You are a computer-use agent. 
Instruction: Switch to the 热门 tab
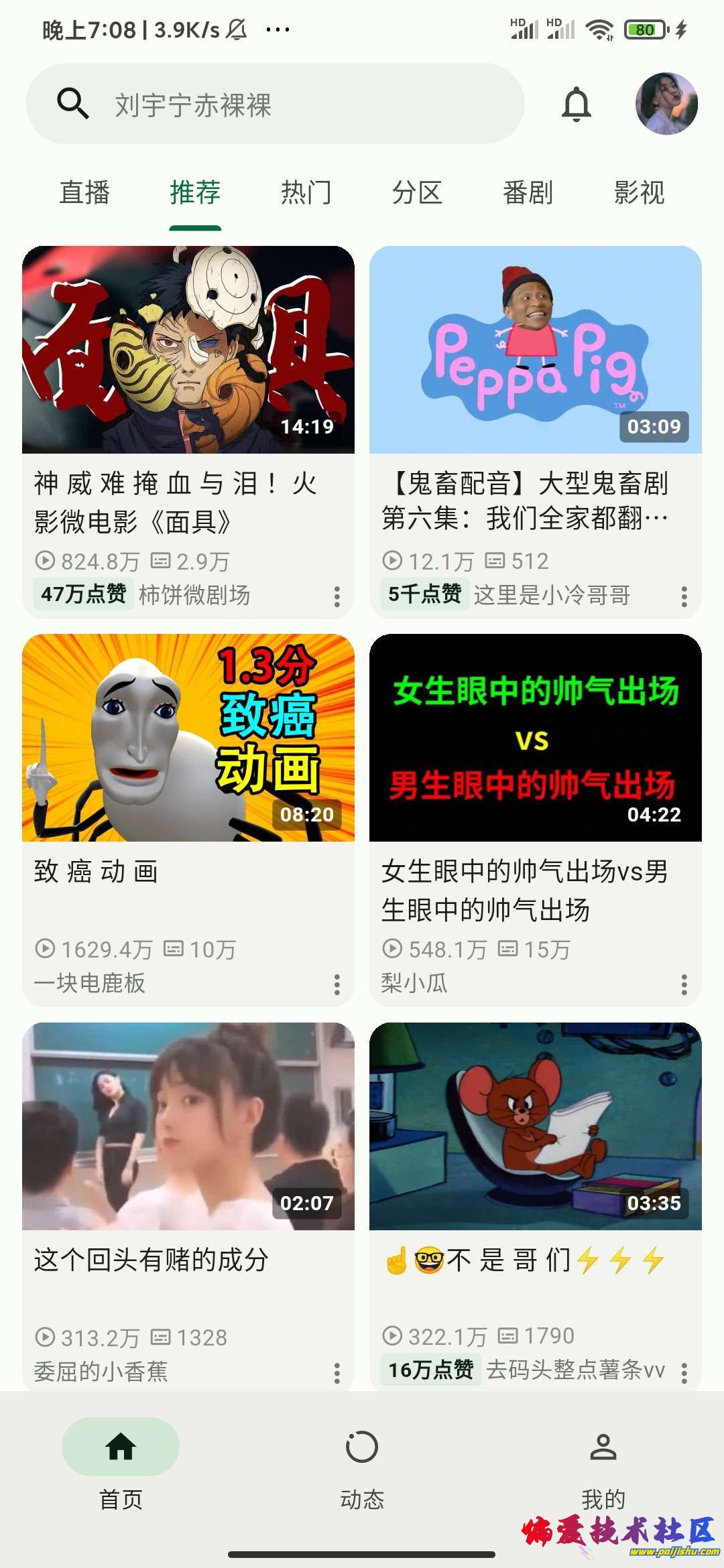point(306,193)
